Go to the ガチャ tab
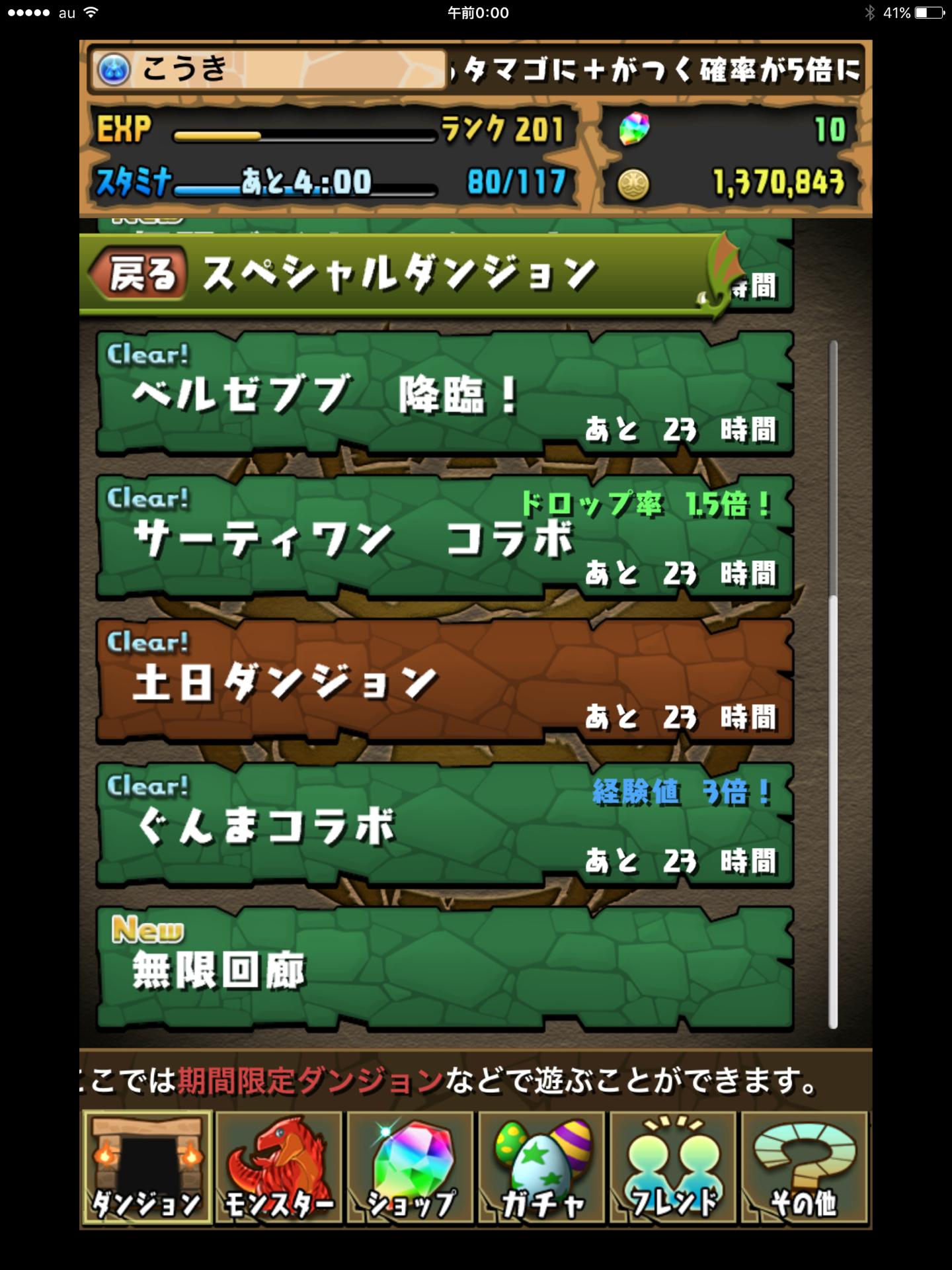952x1270 pixels. 541,1167
